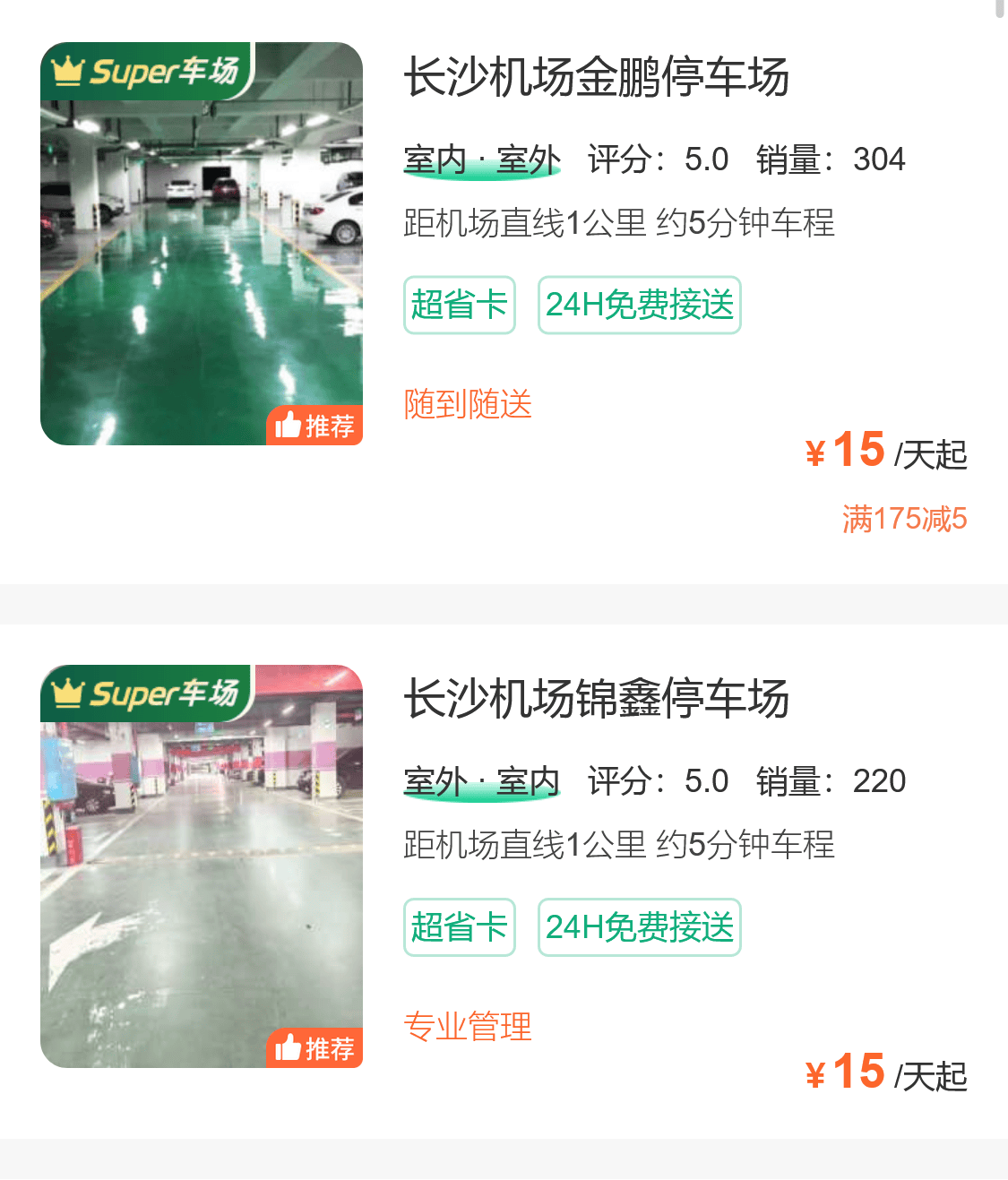Screen dimensions: 1008x1180
Task: Open the 长沙机场金鹏停车场 listing title
Action: point(598,79)
